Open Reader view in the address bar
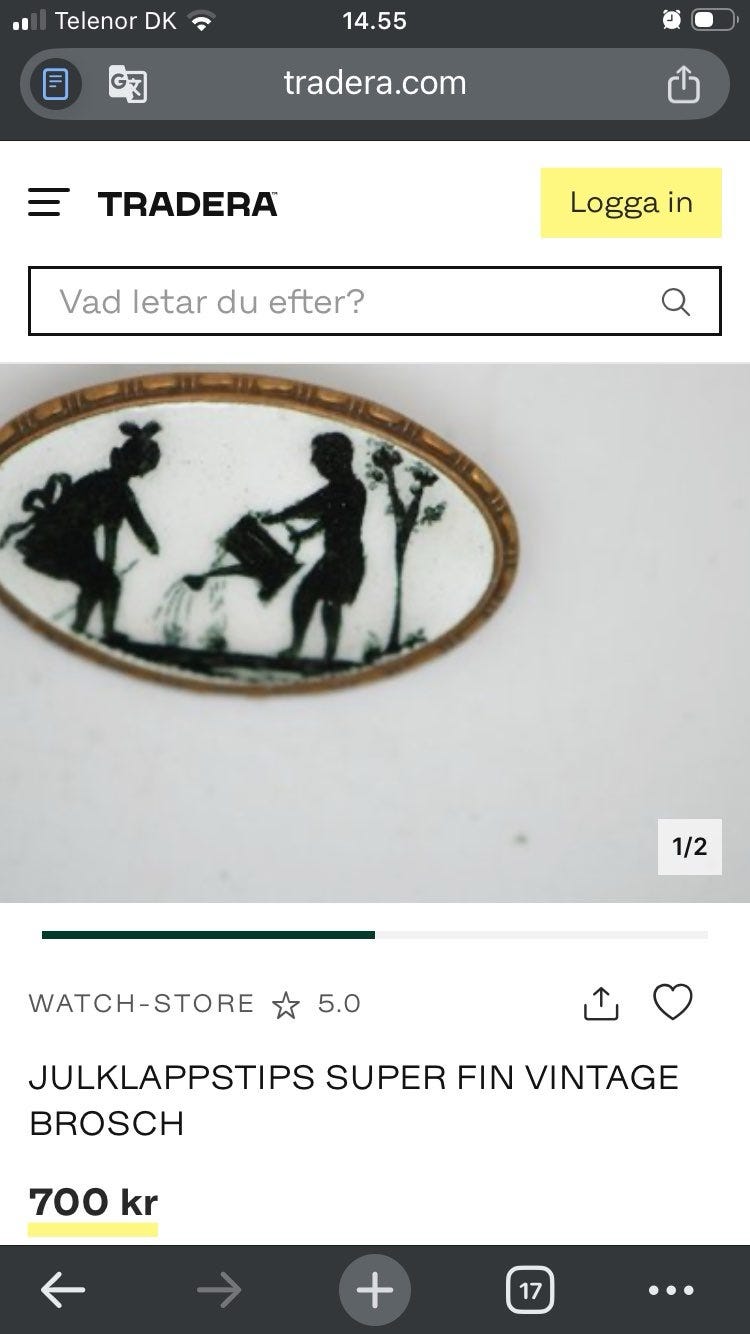750x1334 pixels. pyautogui.click(x=54, y=84)
